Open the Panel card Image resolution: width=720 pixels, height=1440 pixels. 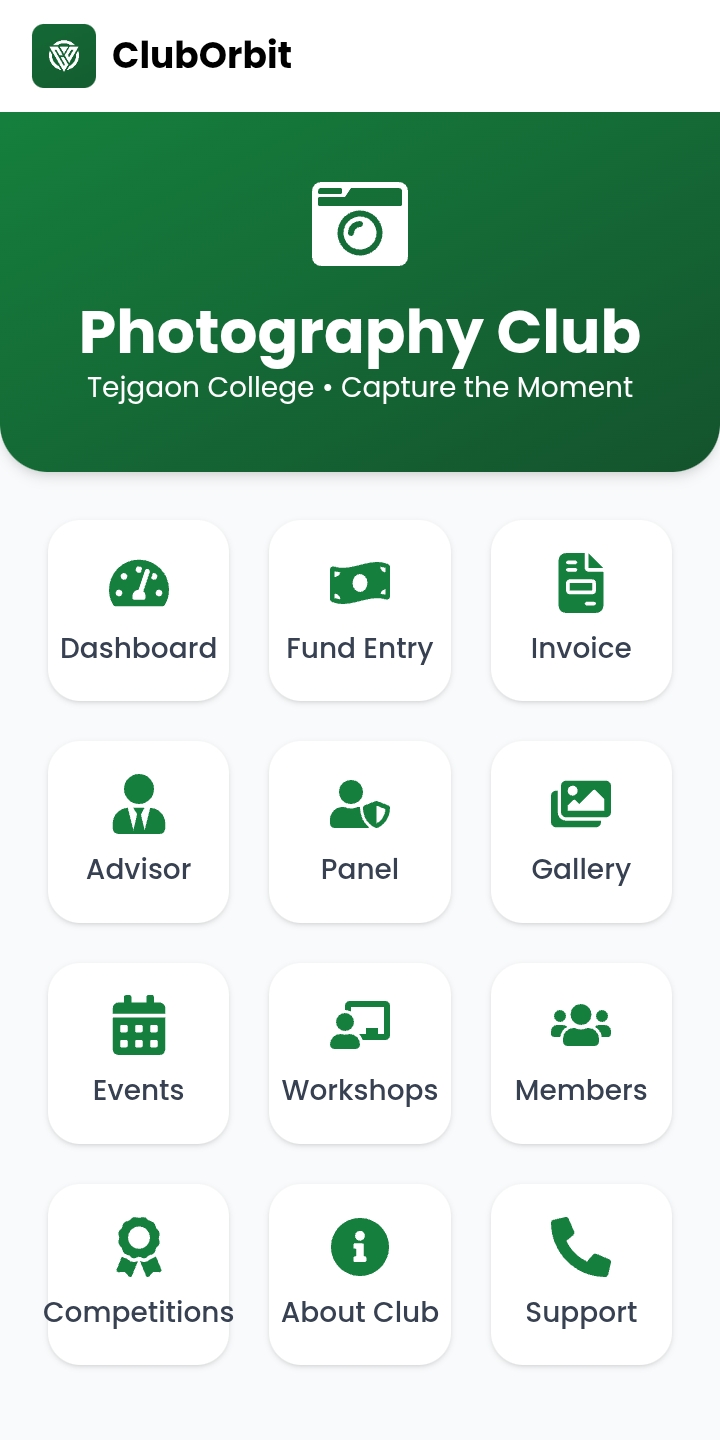pyautogui.click(x=360, y=831)
